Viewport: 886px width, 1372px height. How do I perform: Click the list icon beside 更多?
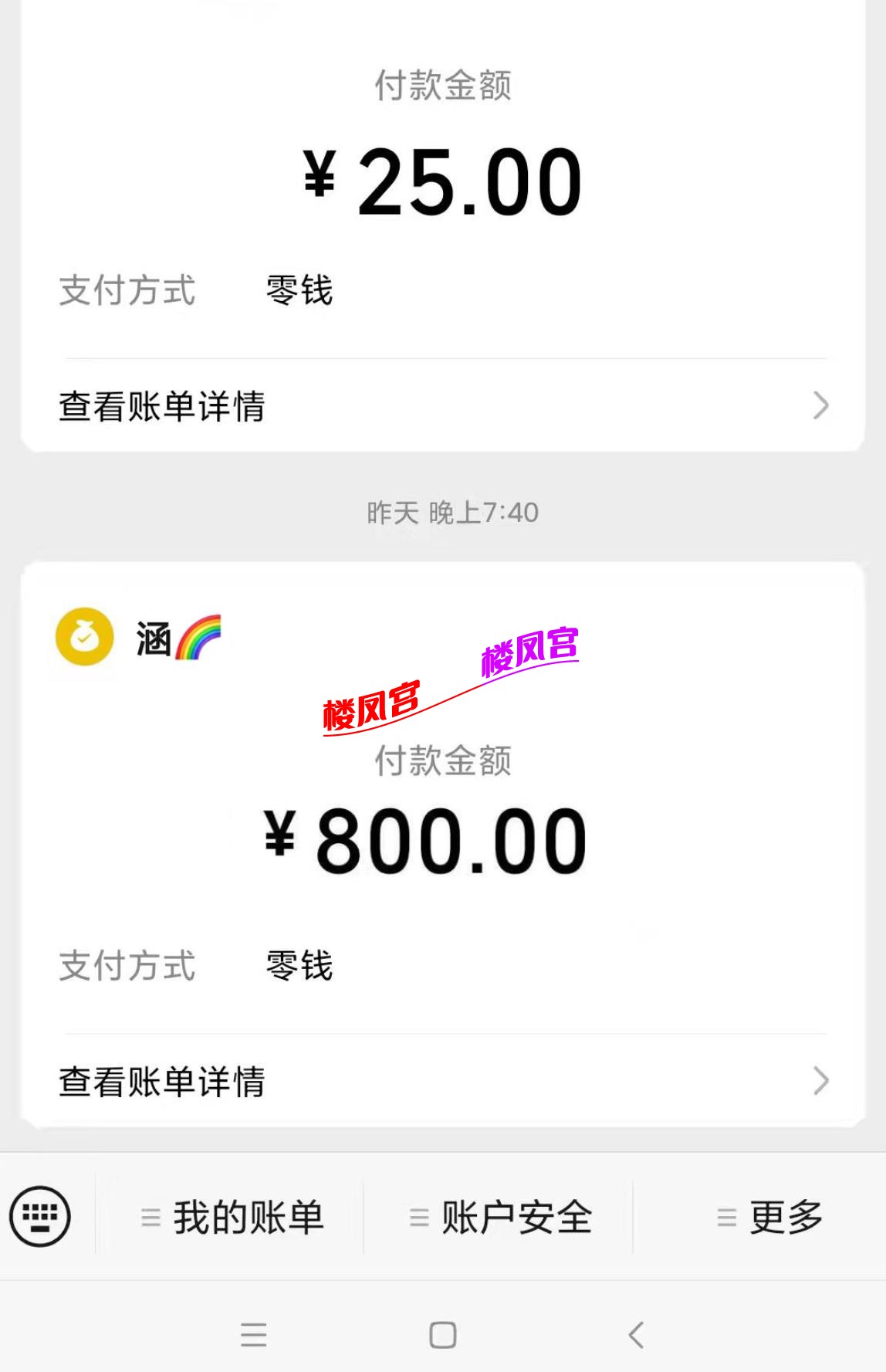click(724, 1214)
